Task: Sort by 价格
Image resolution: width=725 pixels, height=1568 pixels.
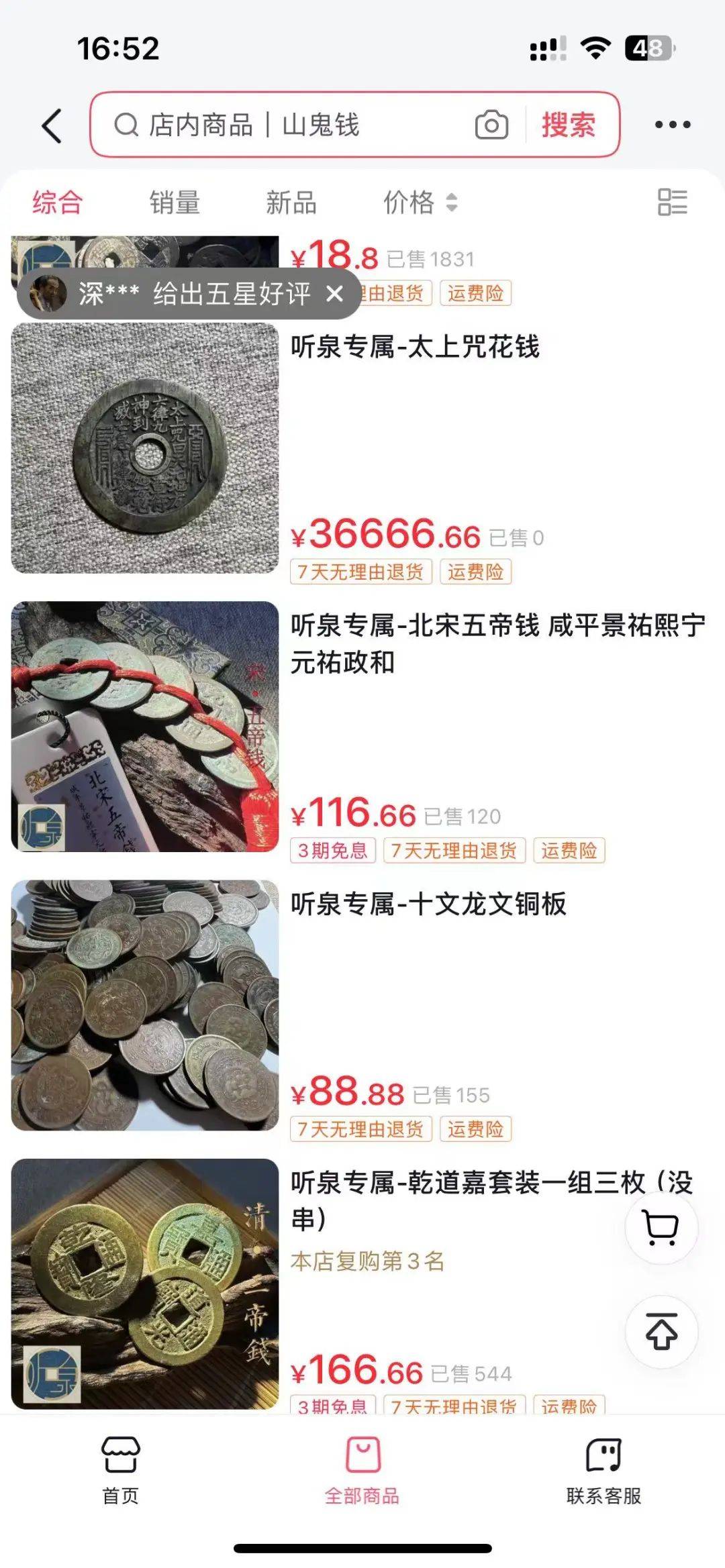Action: [420, 203]
